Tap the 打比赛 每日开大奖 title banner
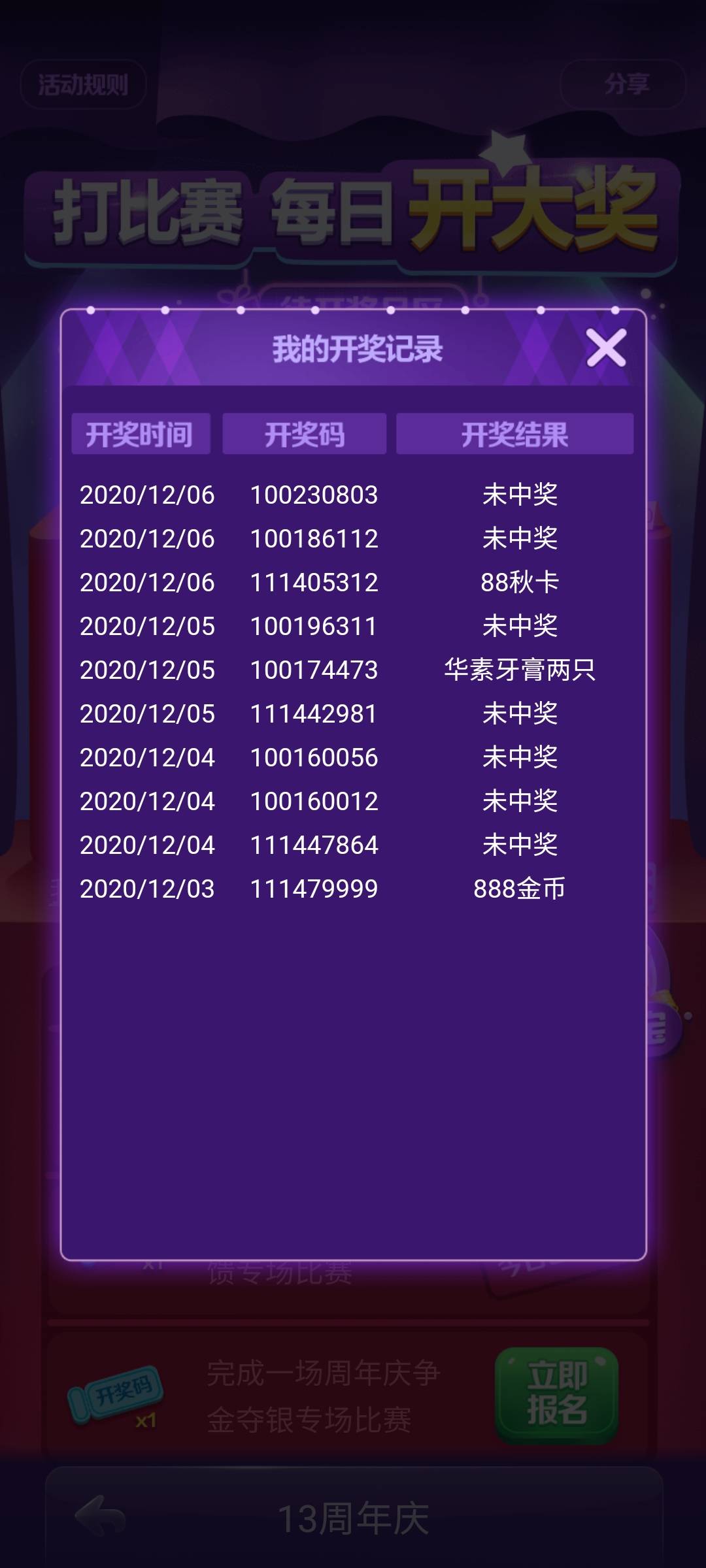706x1568 pixels. [353, 216]
